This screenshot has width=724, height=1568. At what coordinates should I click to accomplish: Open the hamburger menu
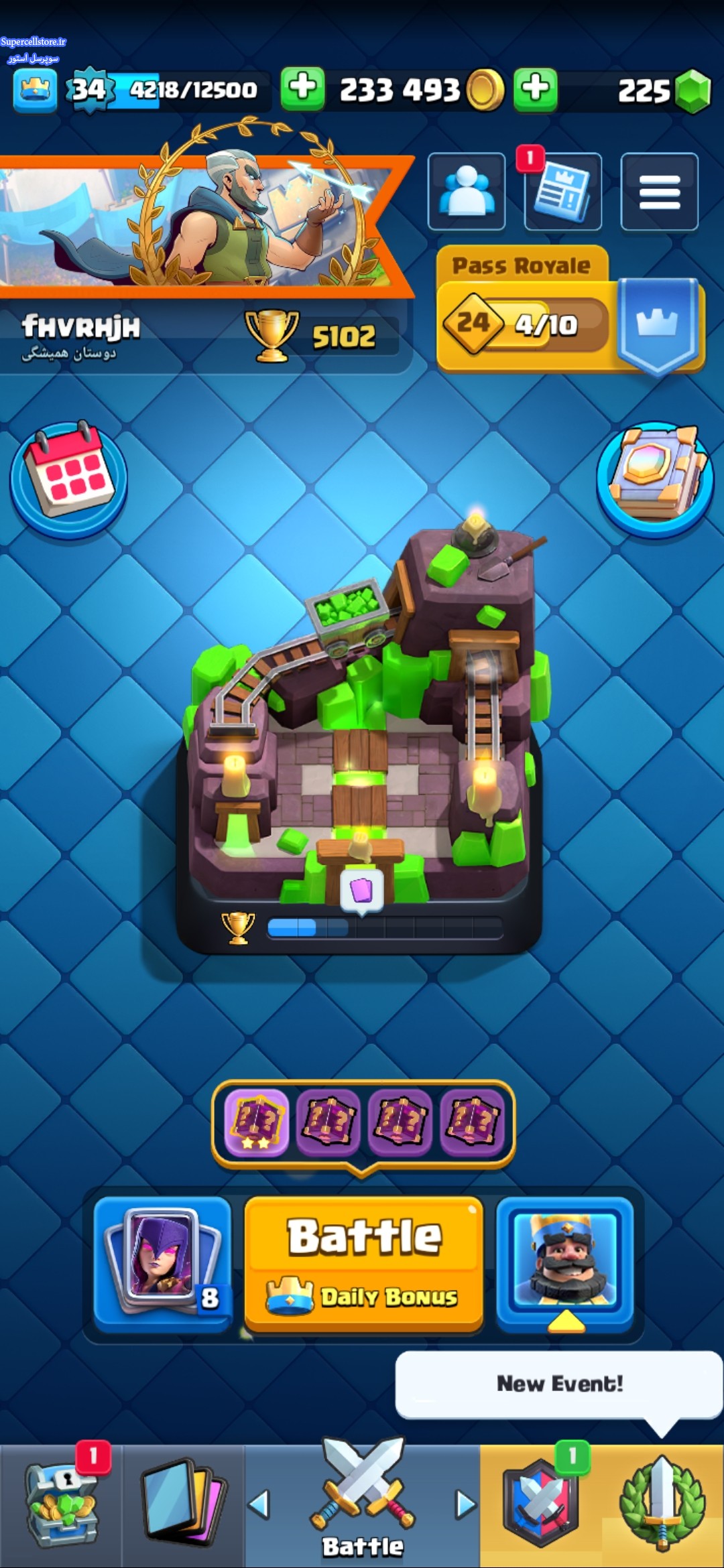660,192
